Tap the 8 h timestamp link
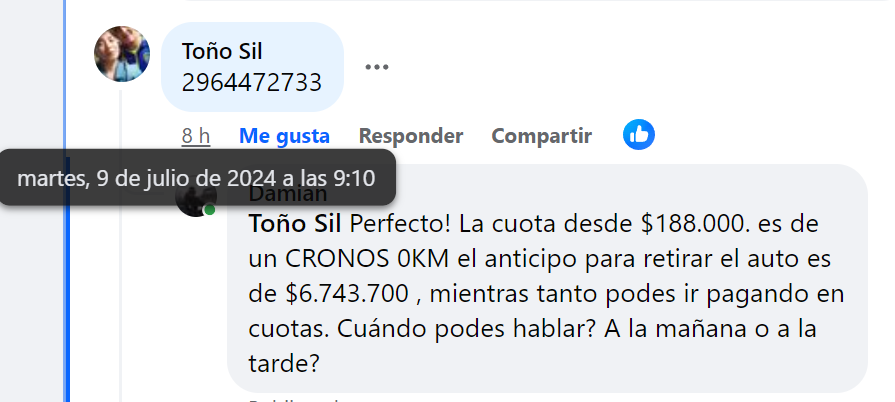This screenshot has height=402, width=895. coord(195,136)
